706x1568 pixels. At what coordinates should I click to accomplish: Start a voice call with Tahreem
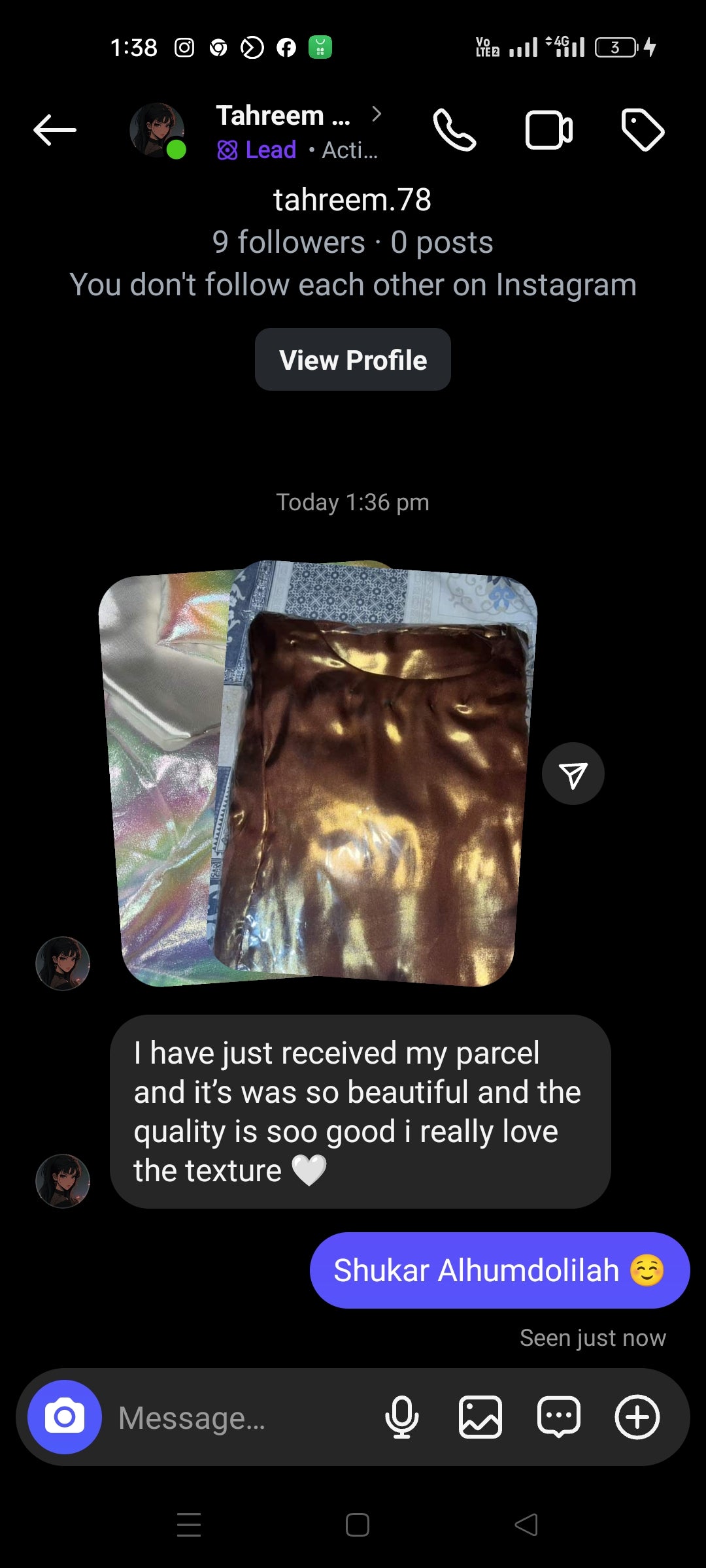tap(454, 130)
